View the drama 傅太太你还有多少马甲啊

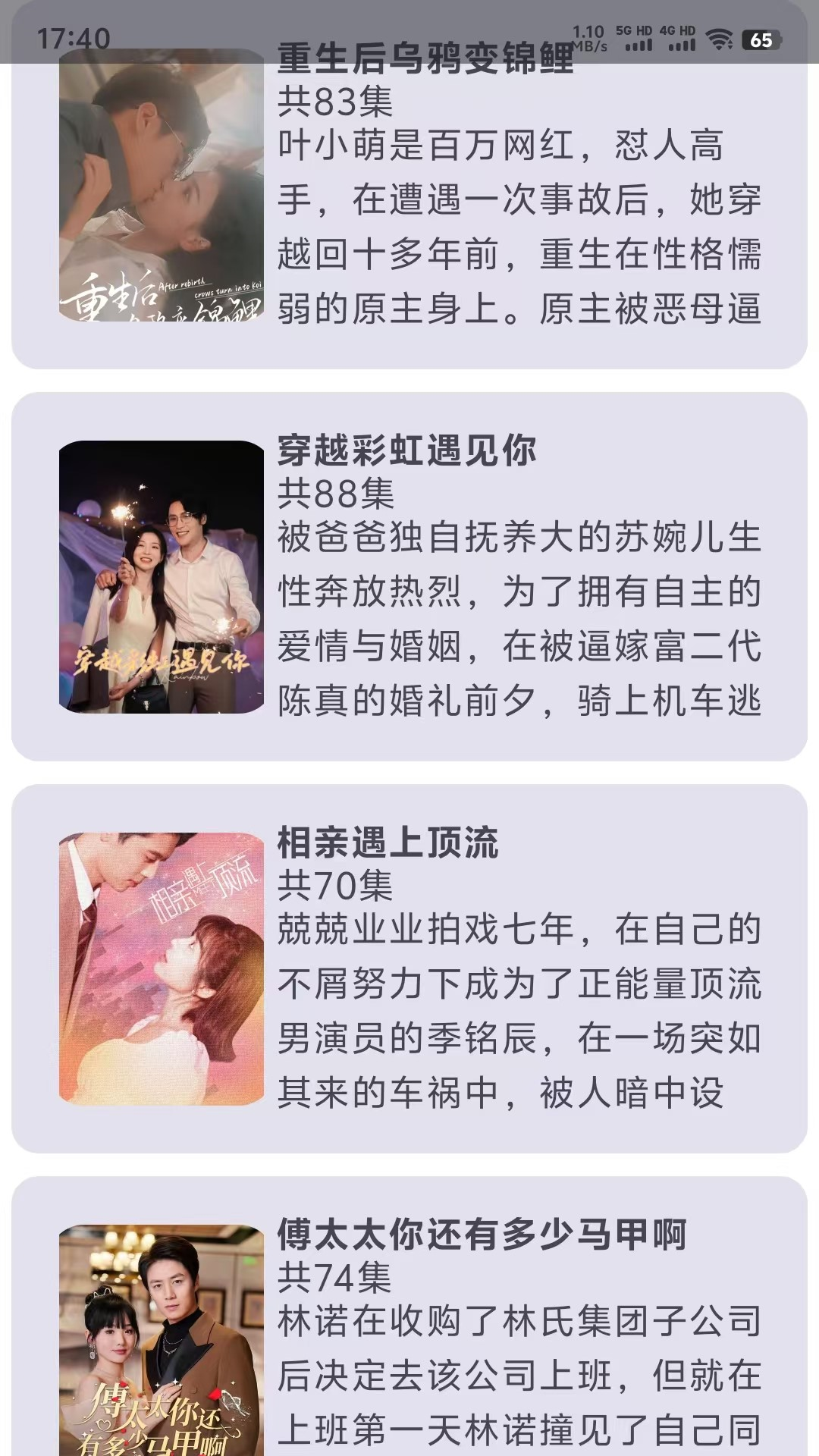(x=409, y=1327)
